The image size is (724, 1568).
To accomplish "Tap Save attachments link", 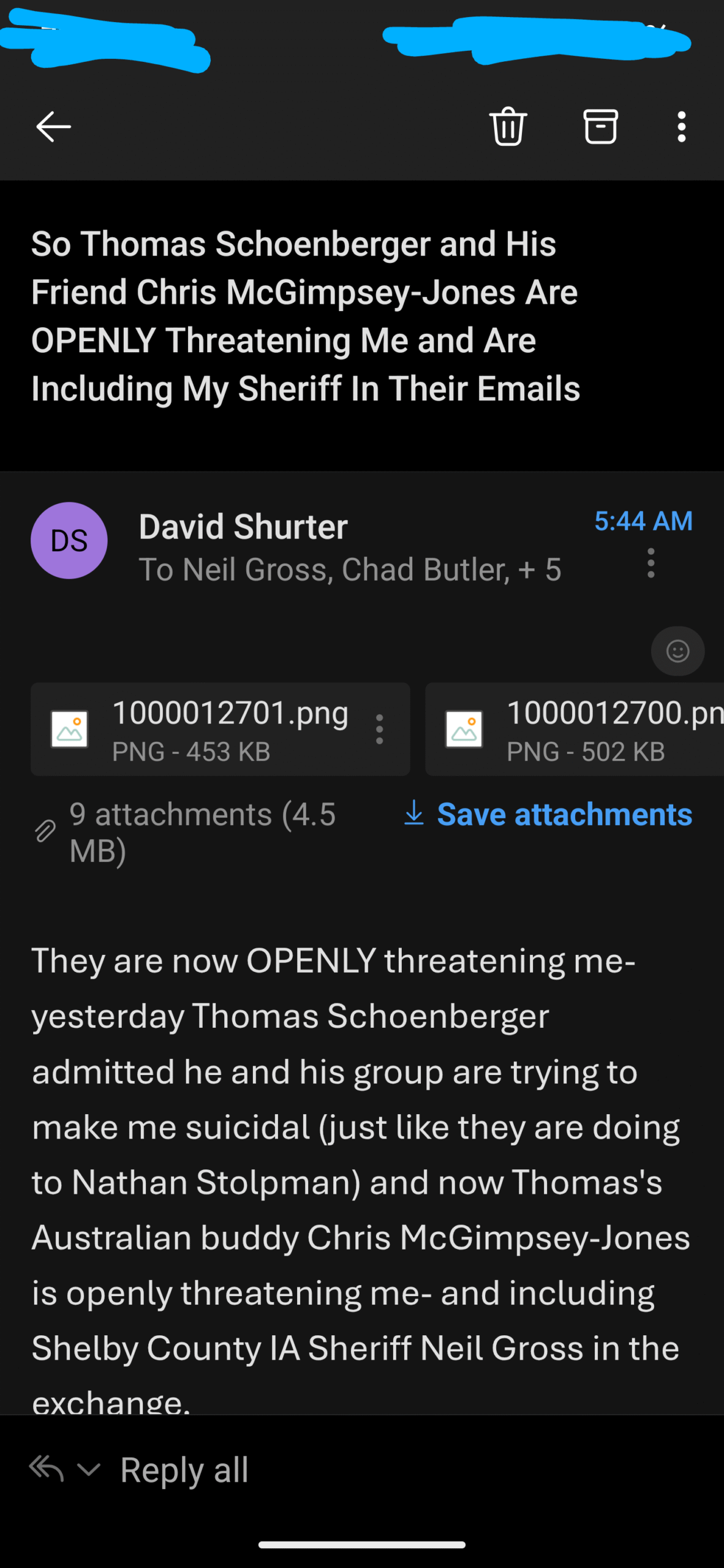I will pos(548,814).
